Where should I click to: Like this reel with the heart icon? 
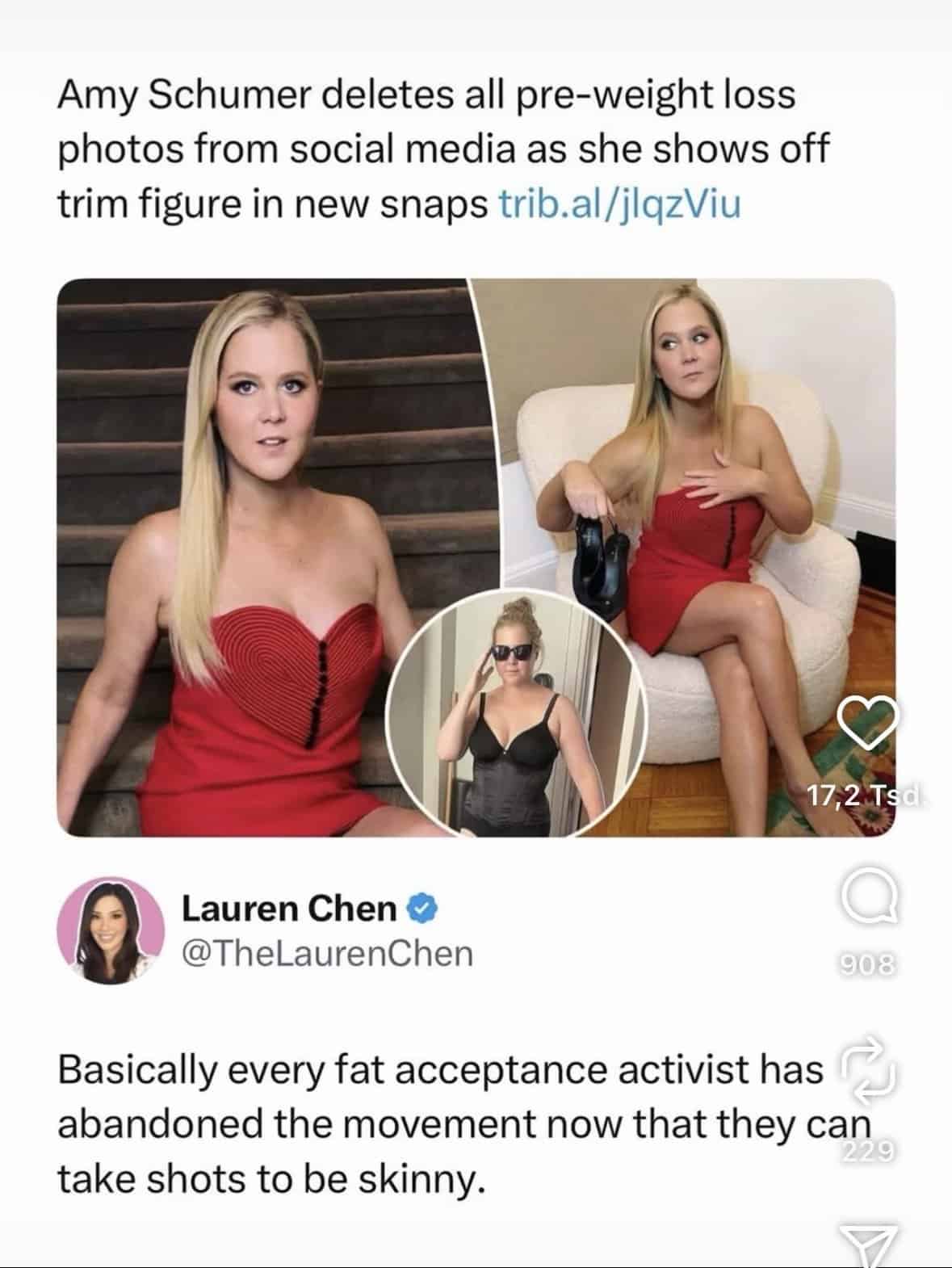pyautogui.click(x=868, y=721)
